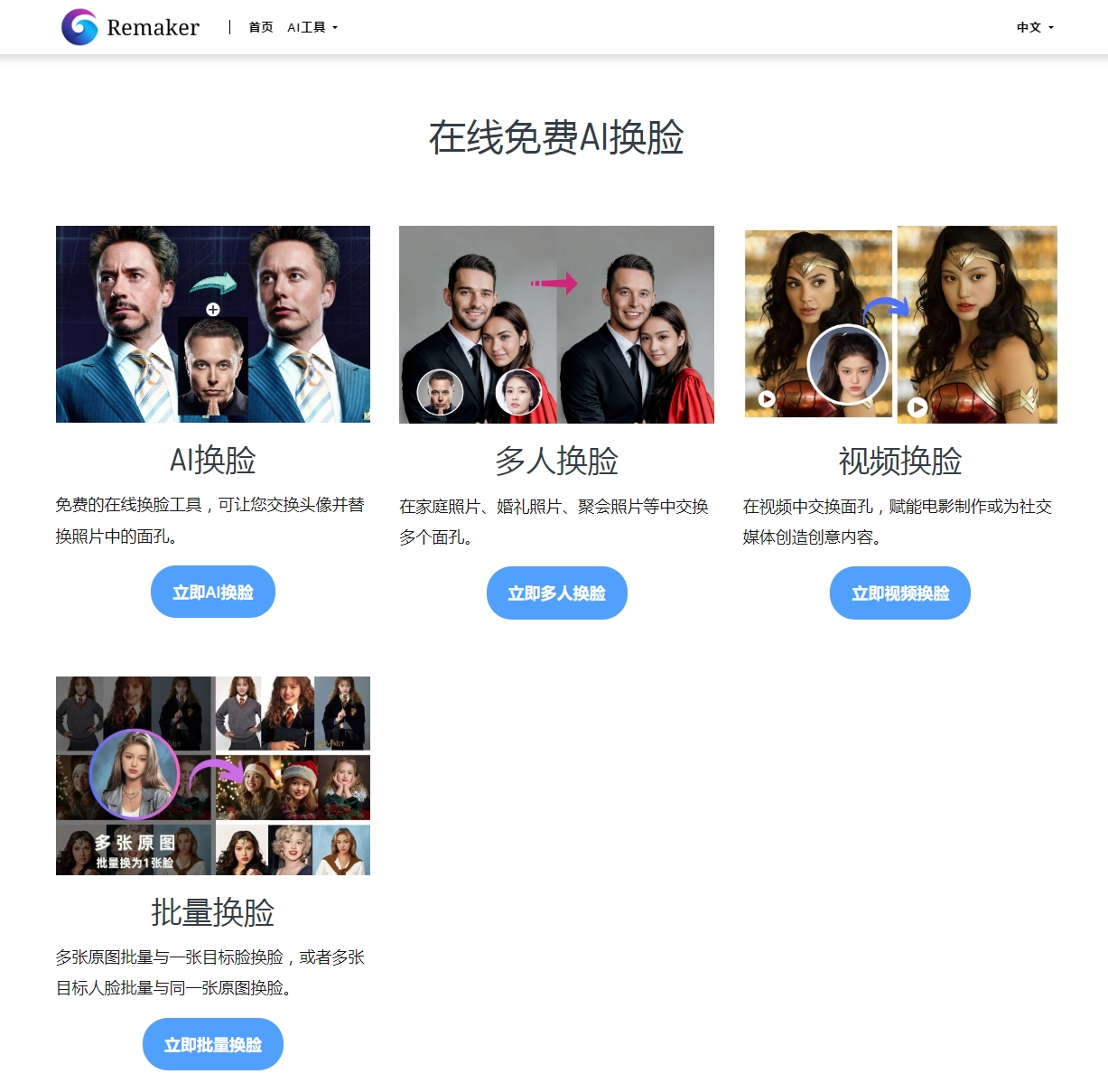Open the AI换脸 preview image card

(x=213, y=324)
